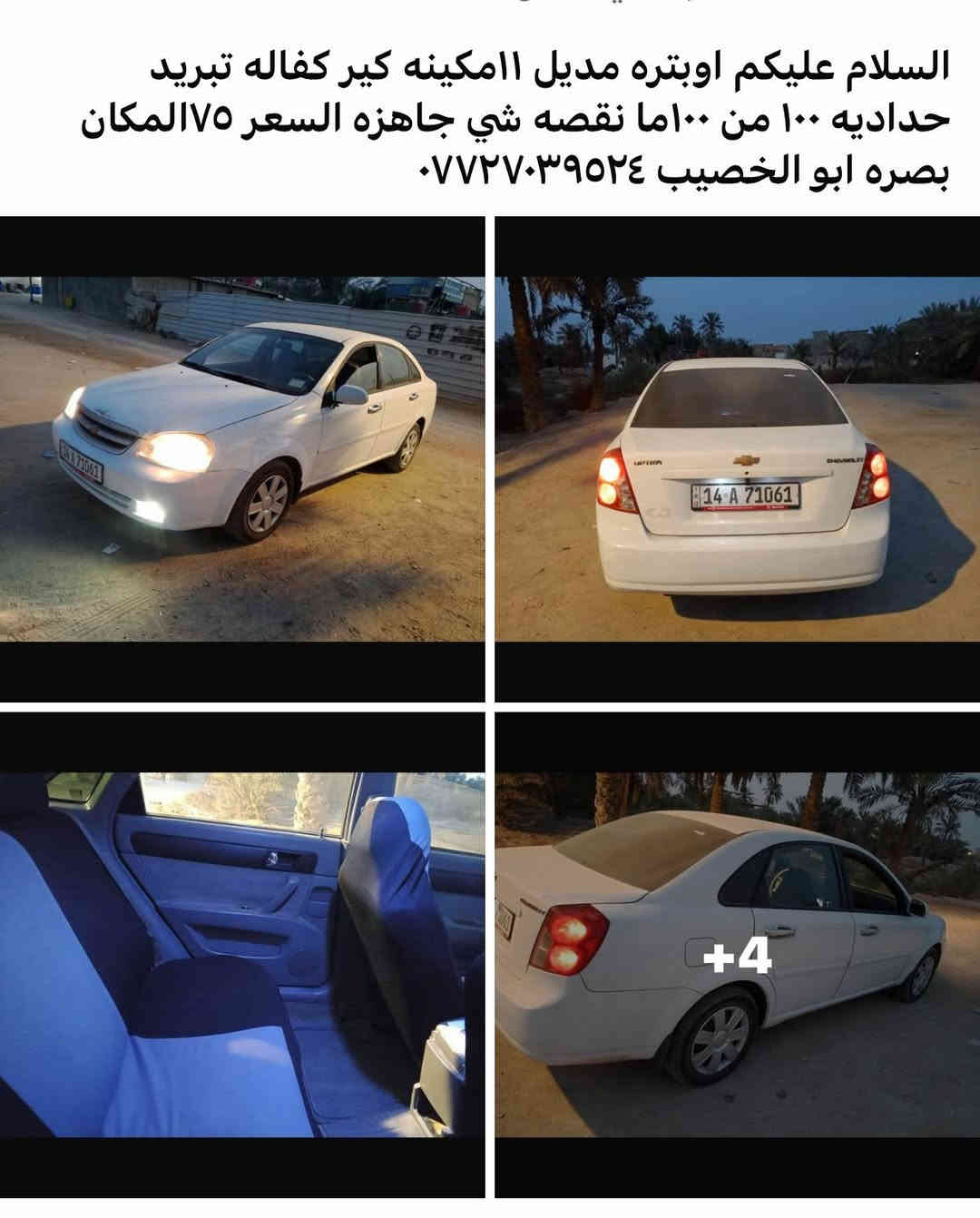Open the car interior seats photo
The height and width of the screenshot is (1218, 980).
241,953
